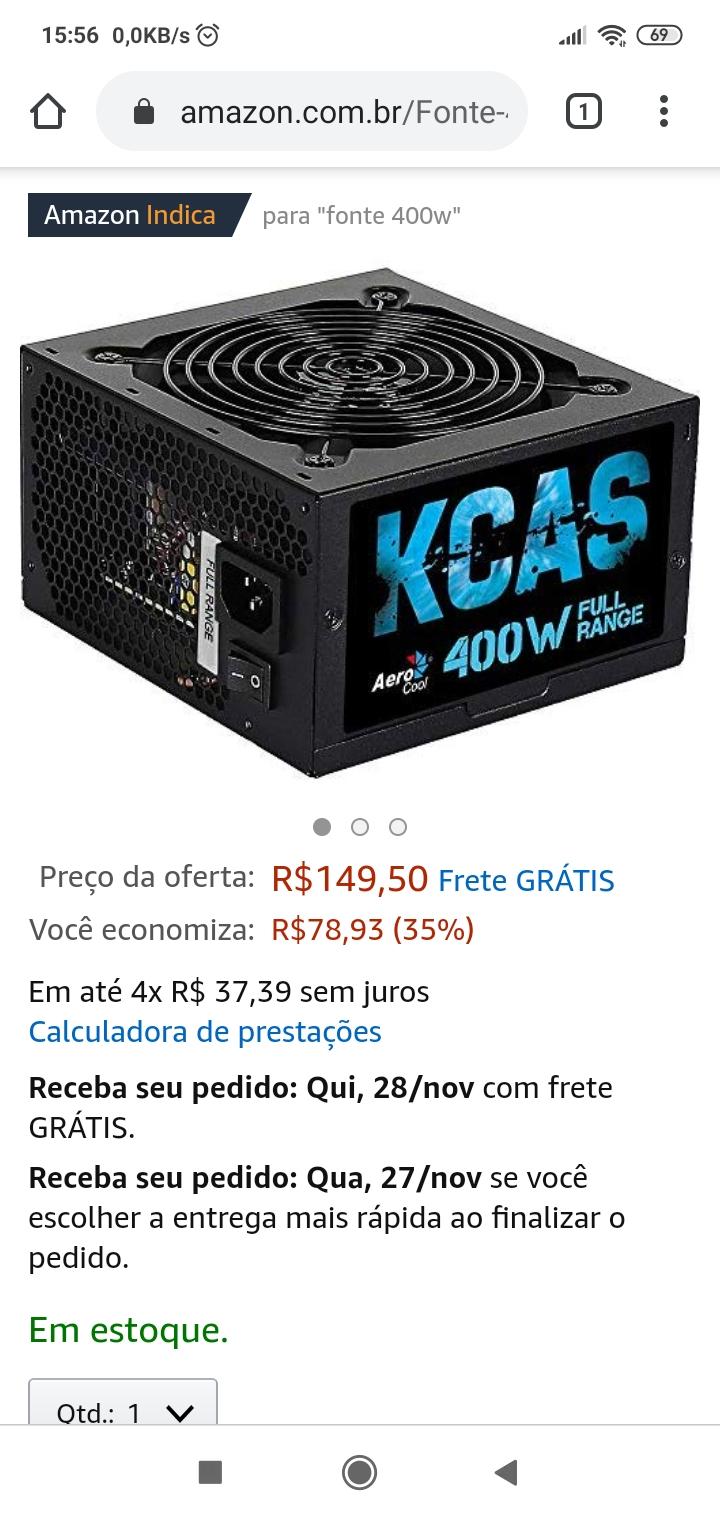Image resolution: width=720 pixels, height=1520 pixels.
Task: Select the second image indicator dot
Action: point(360,827)
